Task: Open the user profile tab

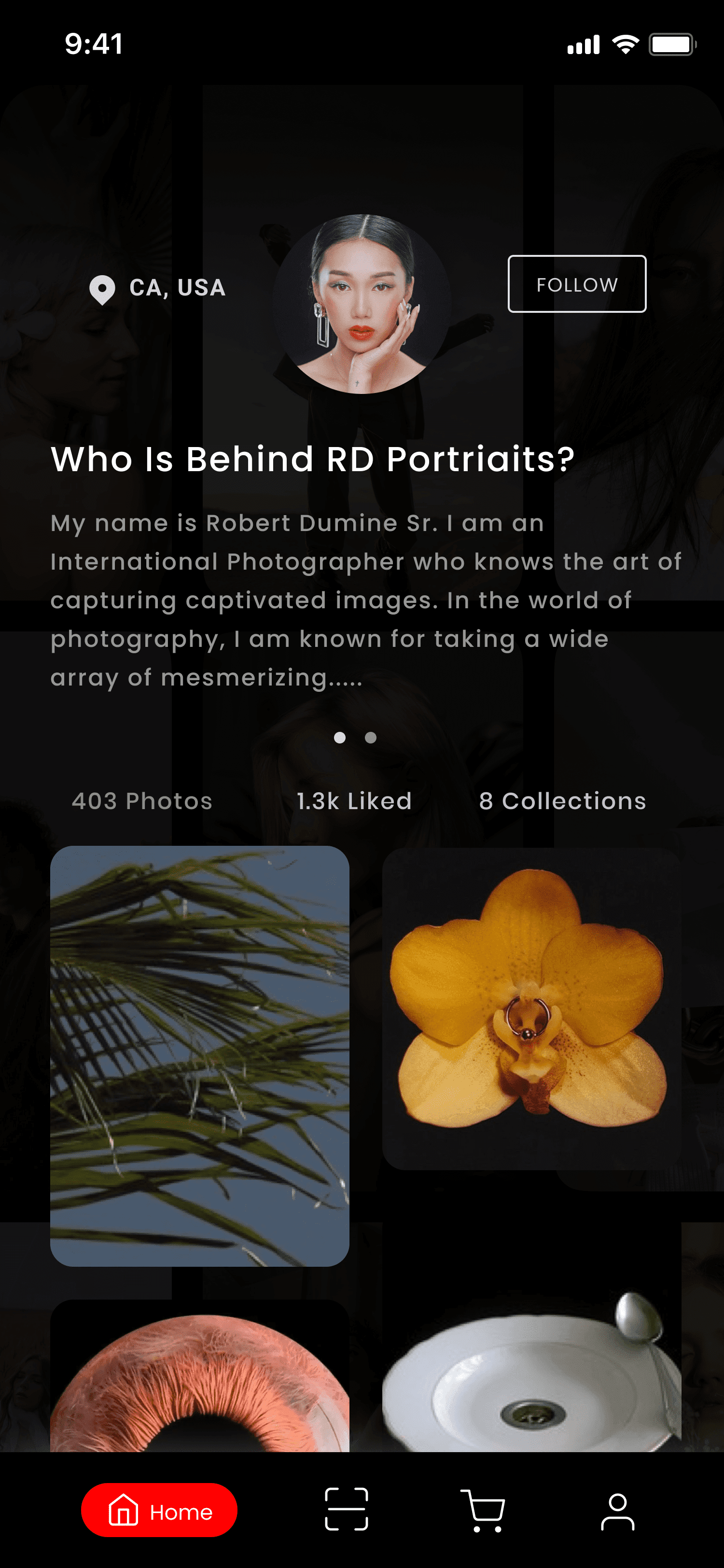Action: (617, 1512)
